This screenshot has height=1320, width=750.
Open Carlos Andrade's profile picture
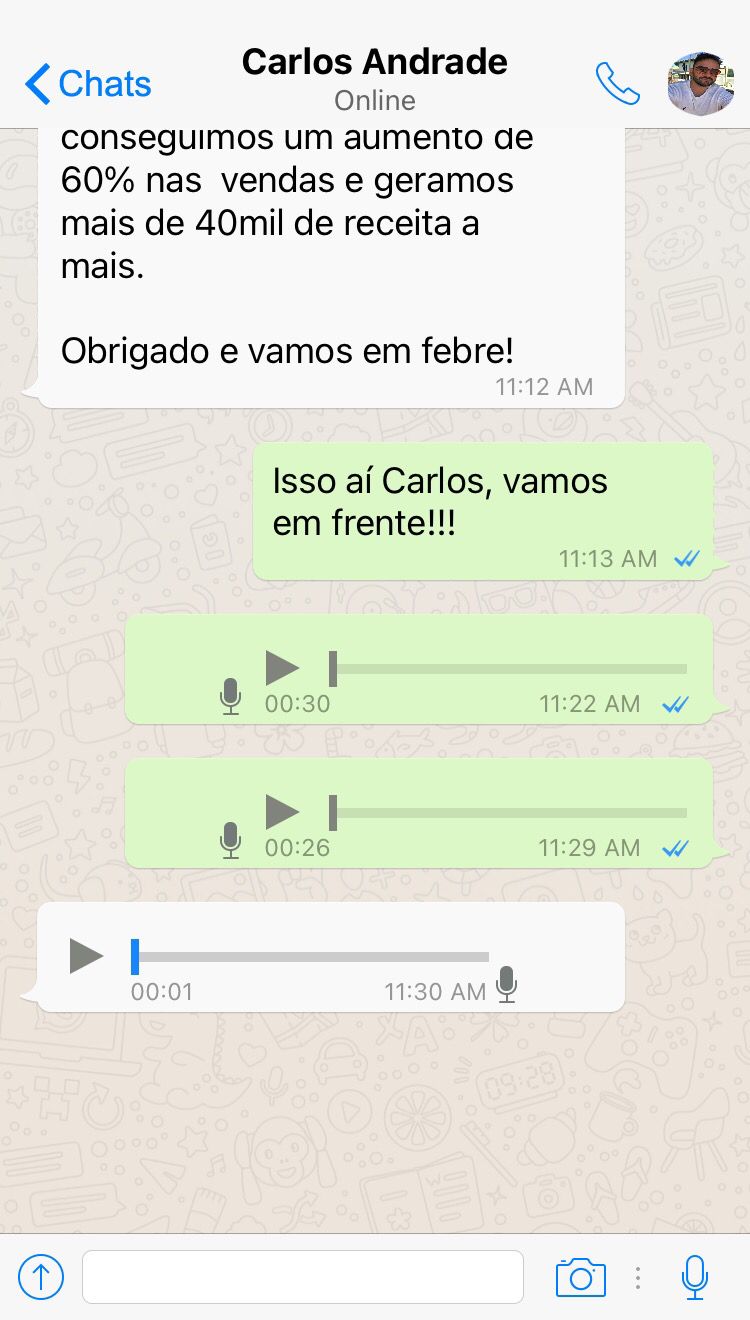(701, 84)
